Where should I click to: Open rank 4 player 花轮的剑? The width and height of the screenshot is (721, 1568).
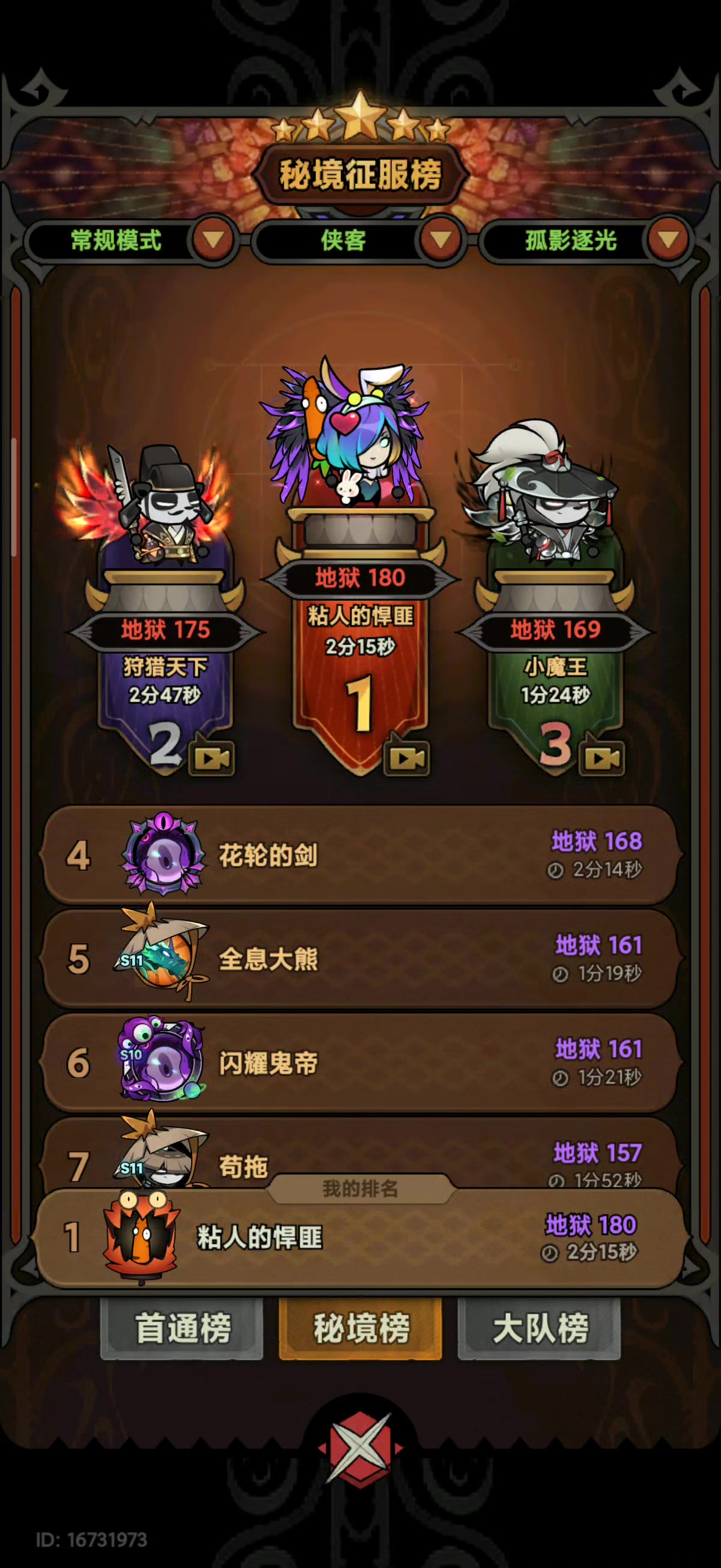tap(360, 855)
